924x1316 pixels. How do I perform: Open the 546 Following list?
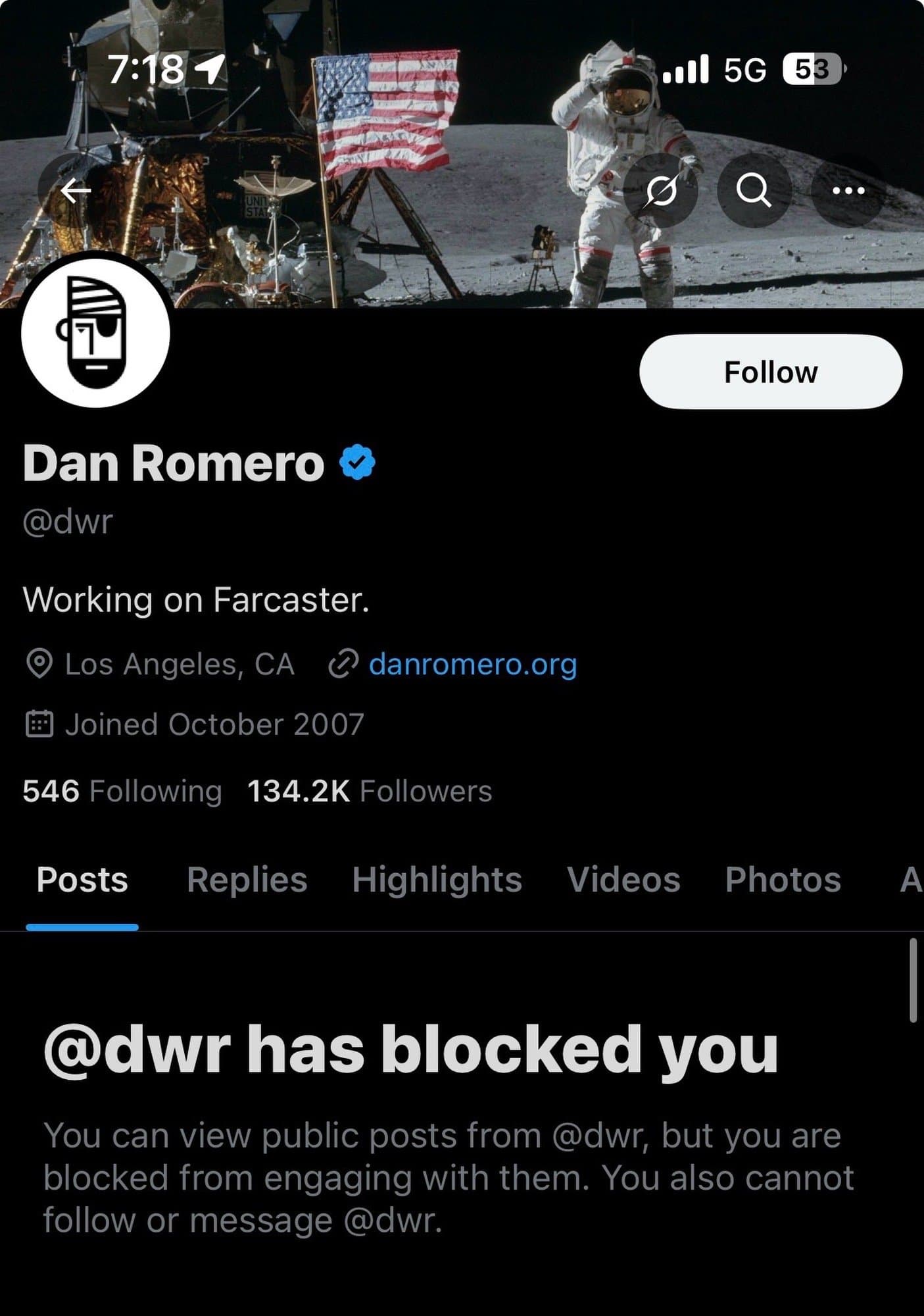pos(122,791)
